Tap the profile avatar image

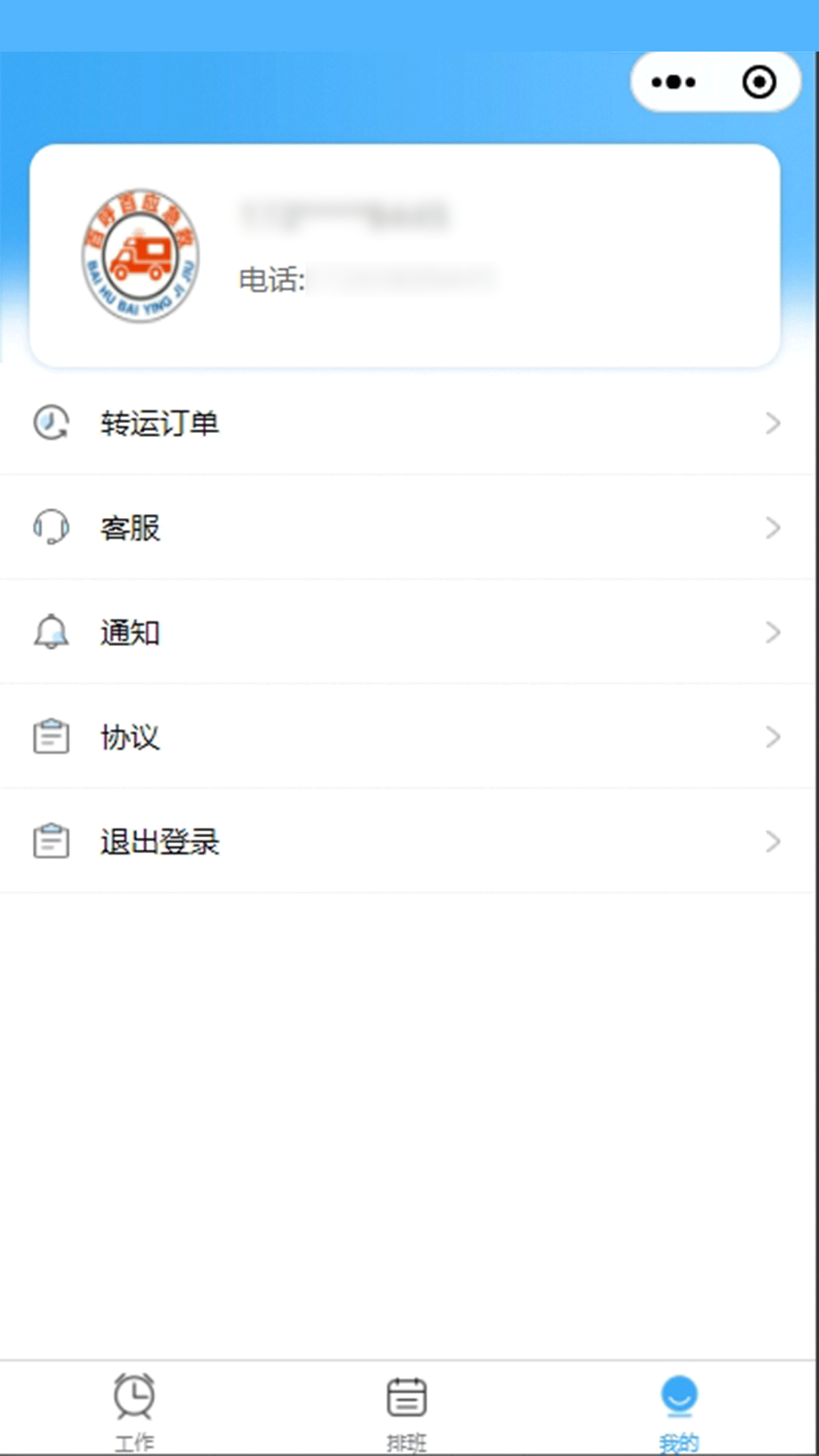click(x=140, y=256)
